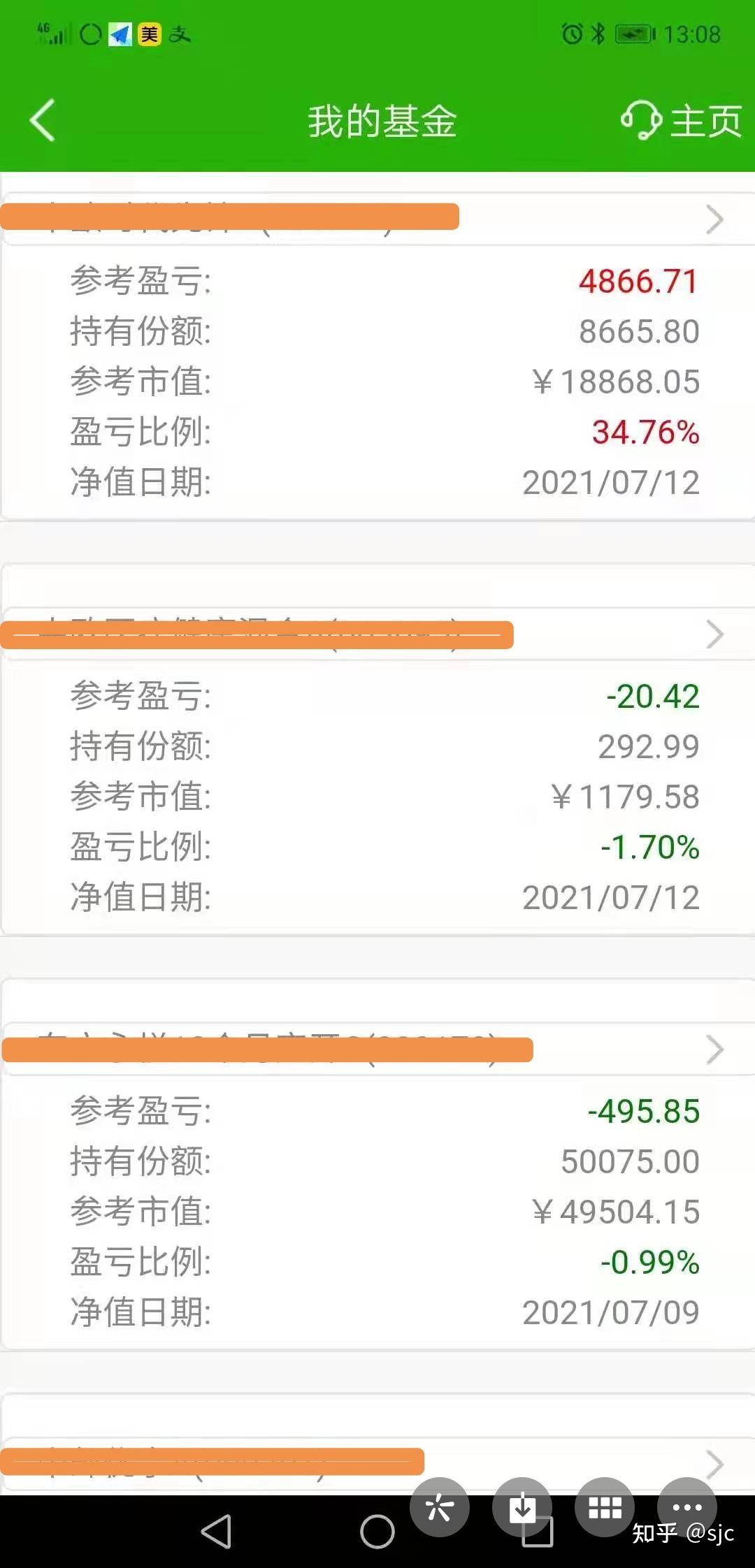Open the fund showing -20.42 loss
This screenshot has width=755, height=1568.
click(714, 634)
